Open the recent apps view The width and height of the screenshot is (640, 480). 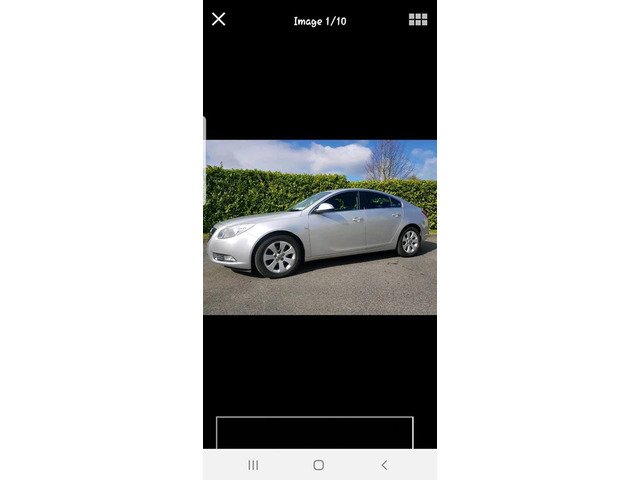point(253,465)
